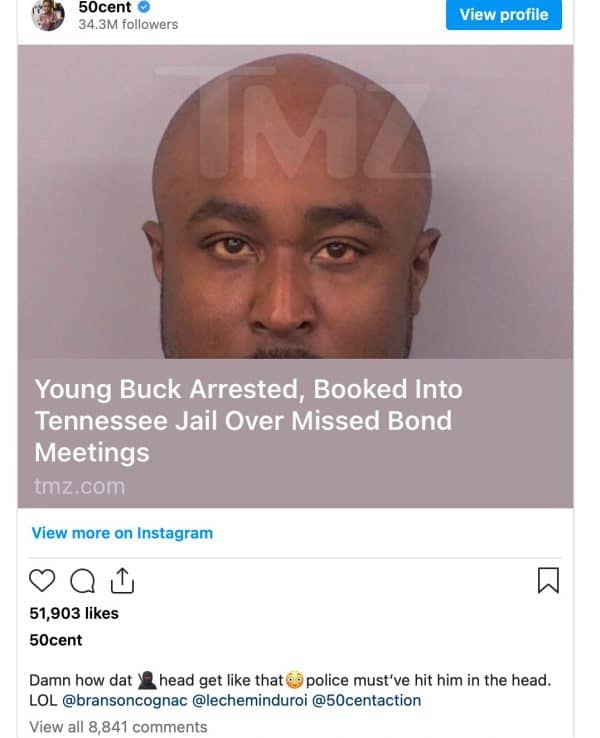The height and width of the screenshot is (738, 600).
Task: Bookmark this Instagram post
Action: pyautogui.click(x=548, y=580)
